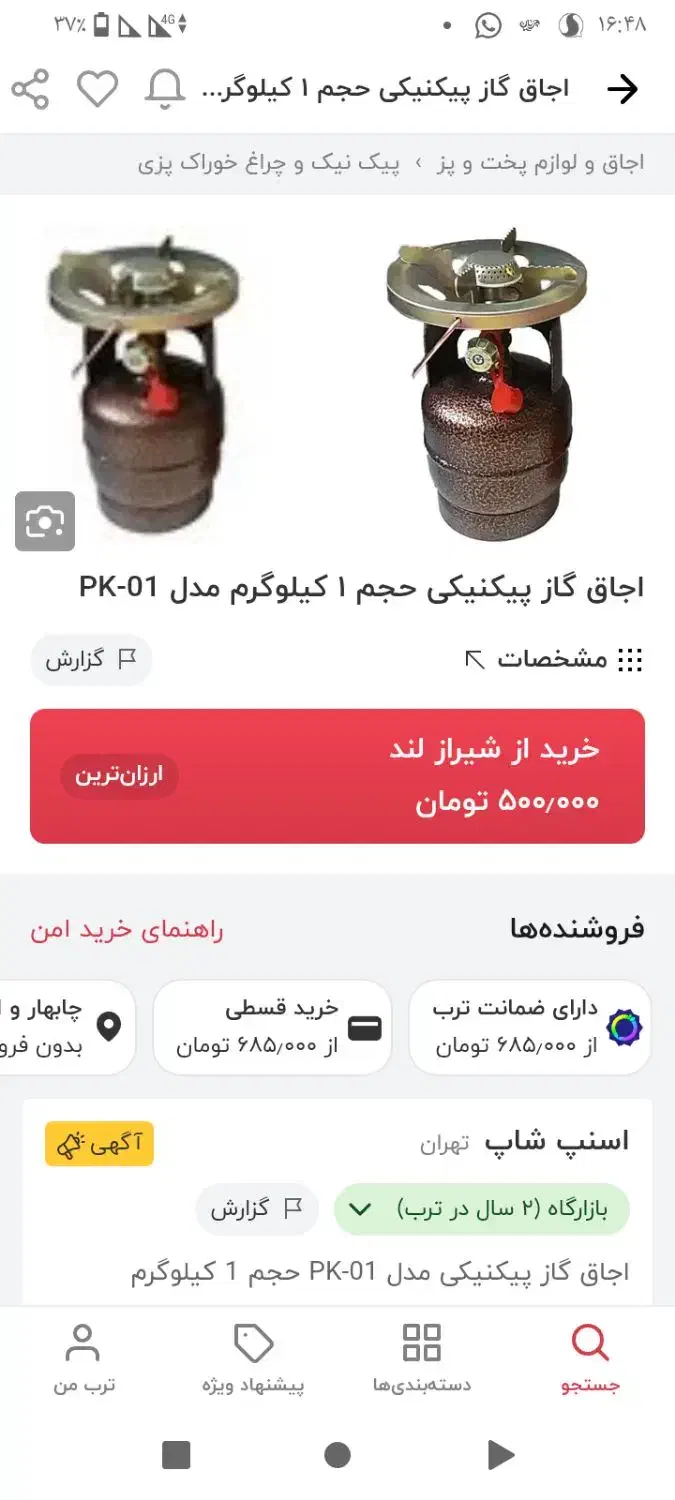Report the product with the top گزارش chip
The image size is (675, 1500).
(91, 659)
